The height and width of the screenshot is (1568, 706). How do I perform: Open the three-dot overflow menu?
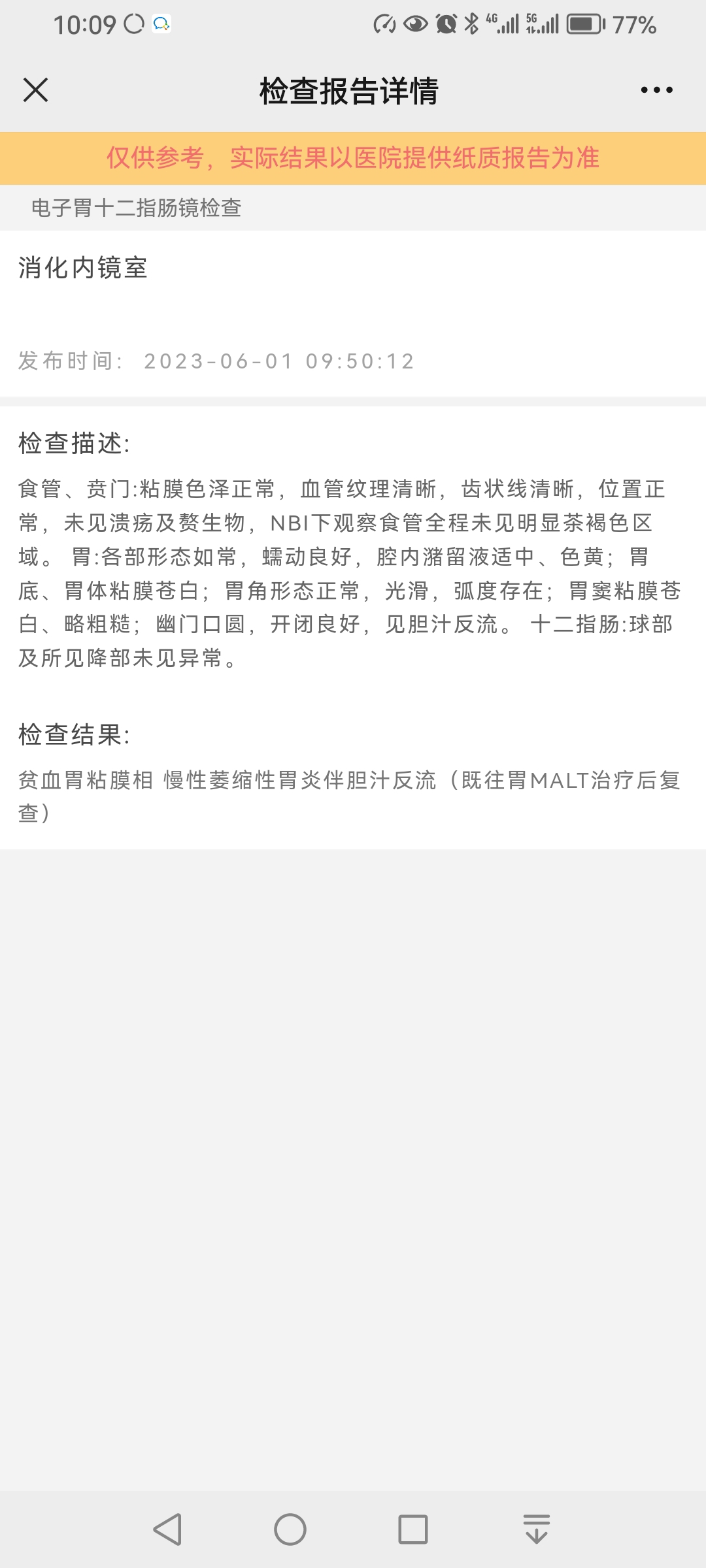coord(656,90)
